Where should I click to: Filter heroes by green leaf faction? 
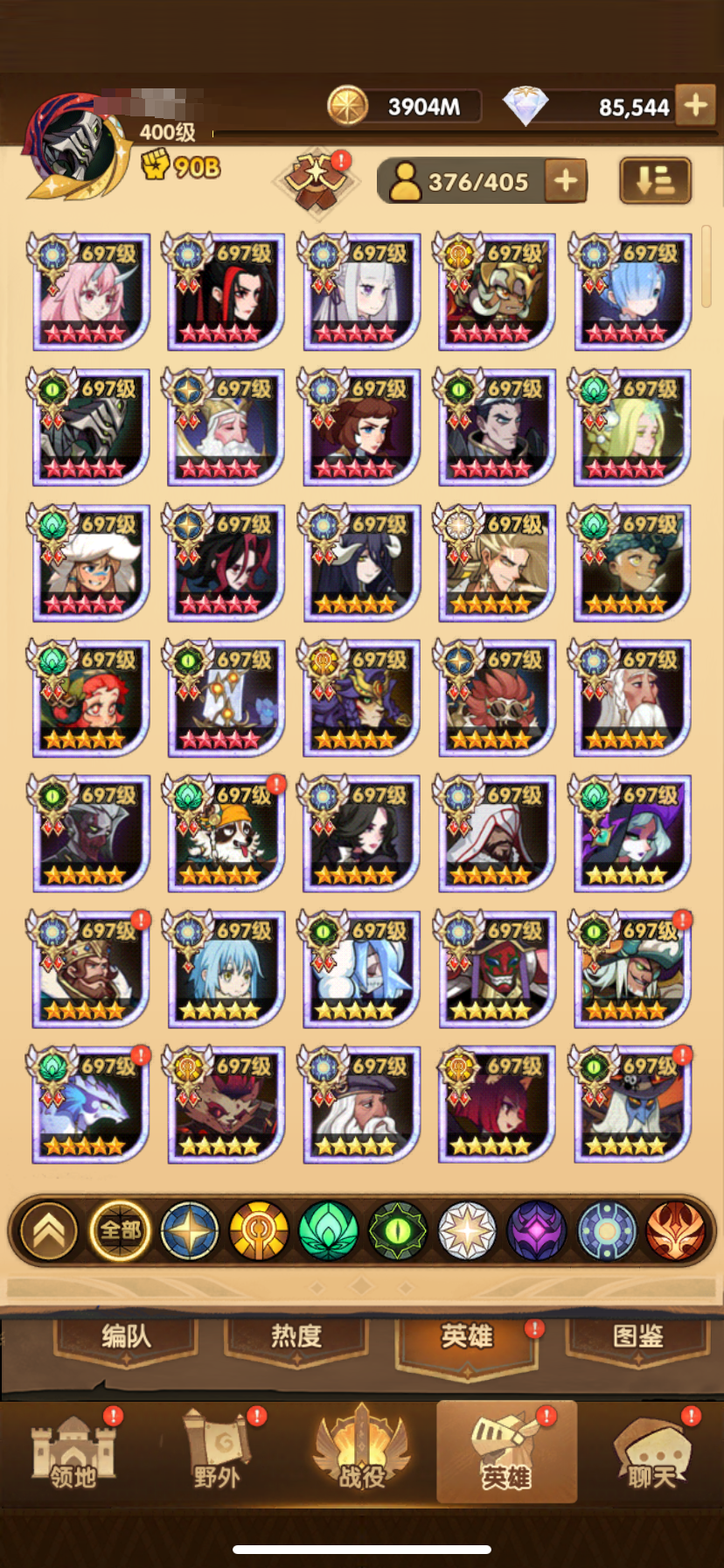[x=328, y=1230]
